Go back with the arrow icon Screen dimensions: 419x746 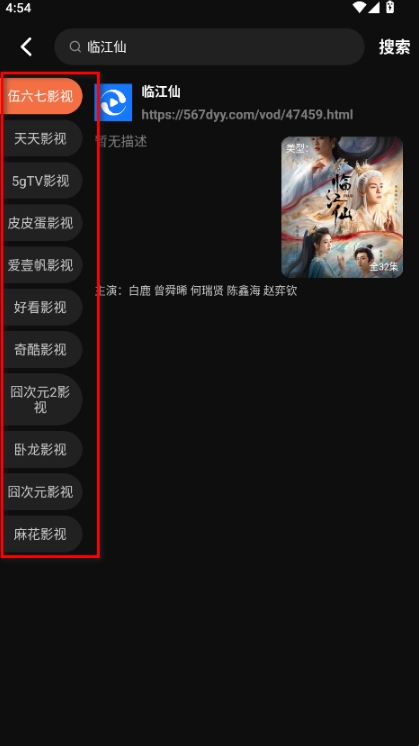point(27,47)
